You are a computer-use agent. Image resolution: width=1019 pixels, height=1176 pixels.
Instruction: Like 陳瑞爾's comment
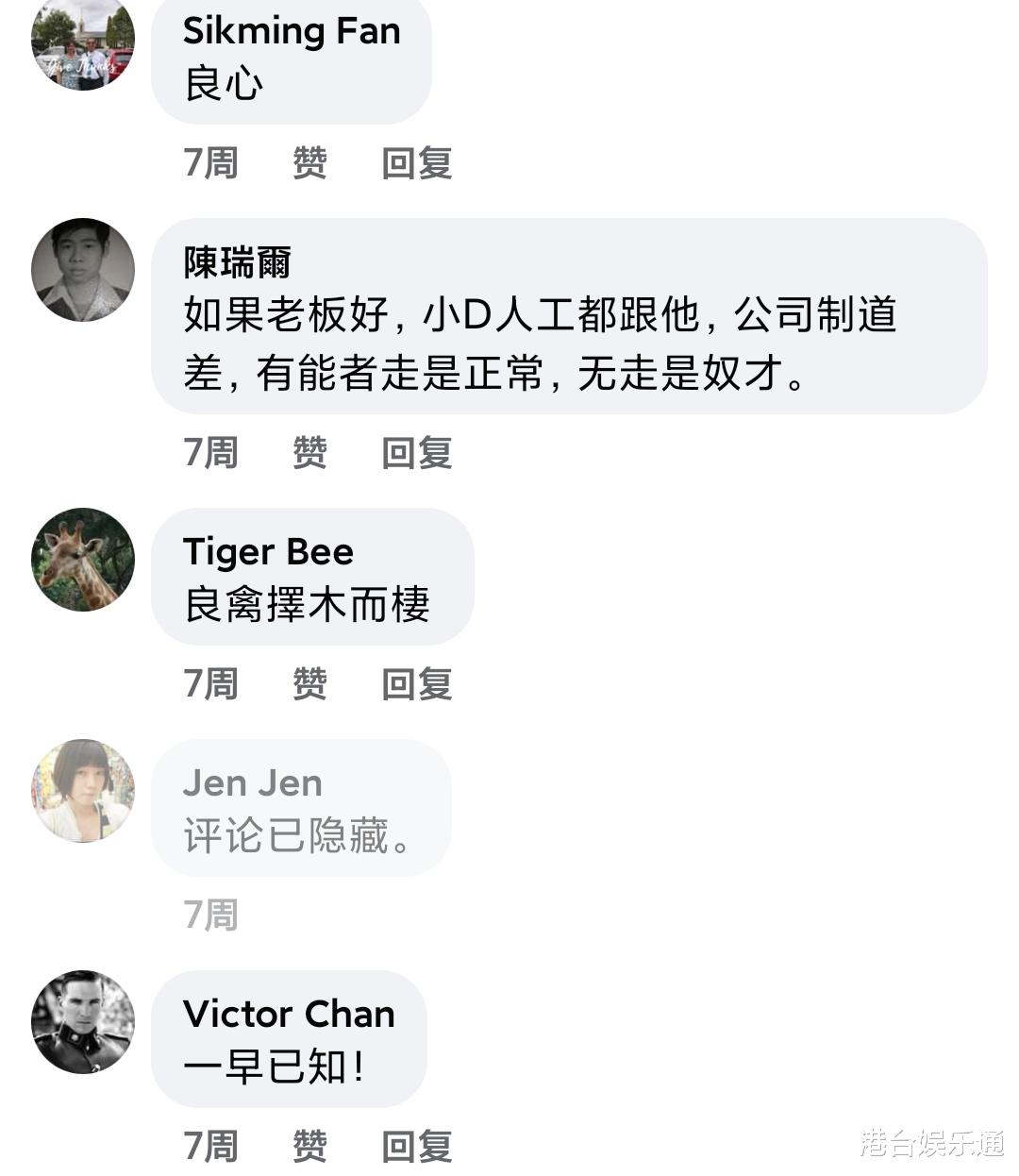(x=310, y=454)
